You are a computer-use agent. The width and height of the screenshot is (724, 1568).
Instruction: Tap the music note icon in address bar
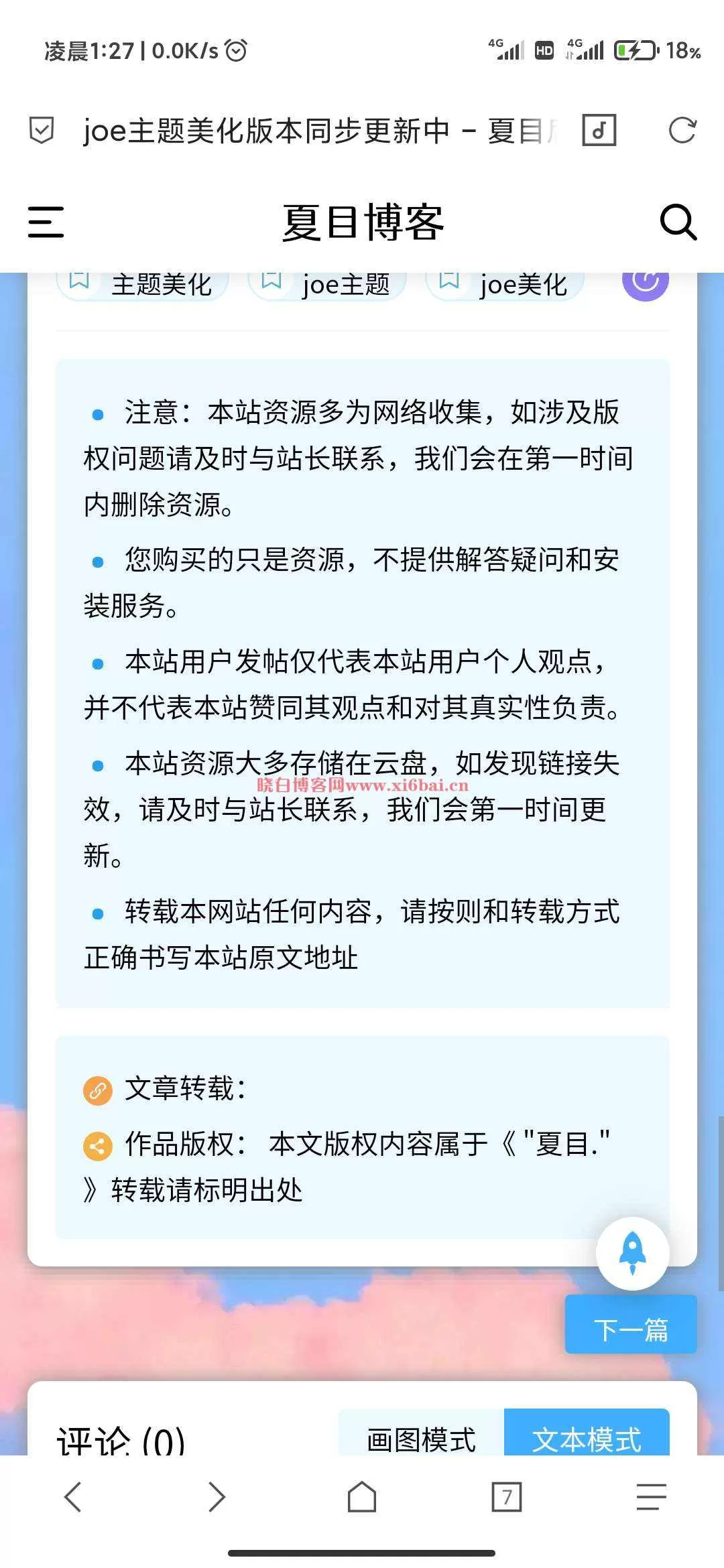click(x=599, y=130)
